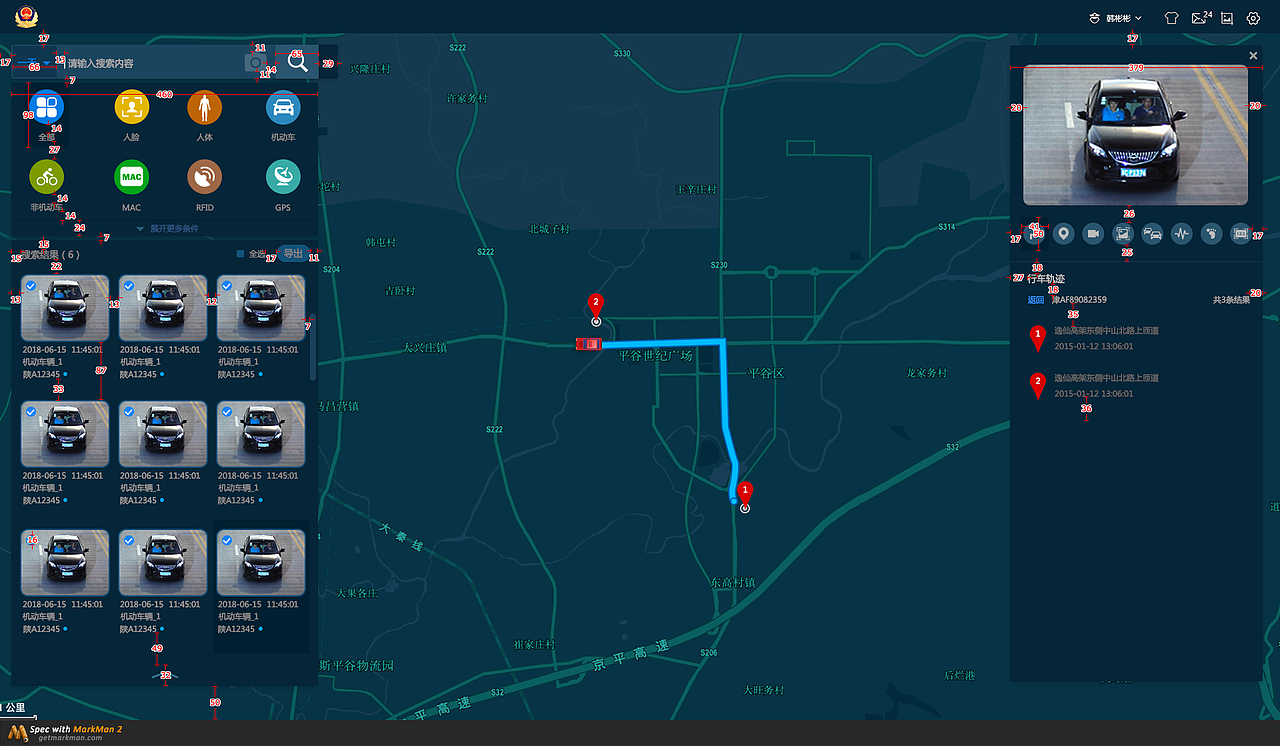This screenshot has width=1280, height=746.
Task: Open the camera image-search icon
Action: pyautogui.click(x=255, y=62)
